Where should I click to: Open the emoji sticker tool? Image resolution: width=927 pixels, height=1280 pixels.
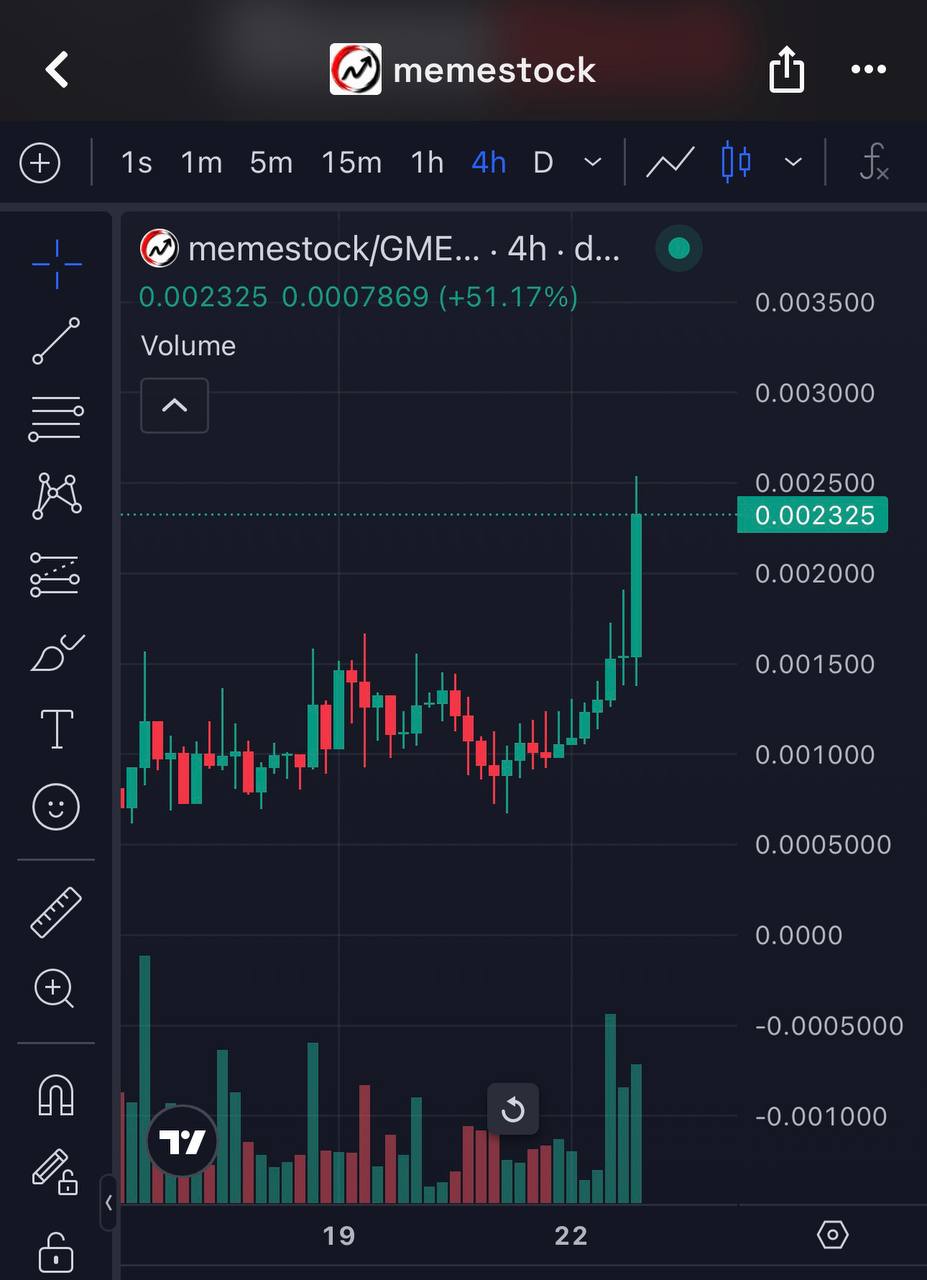56,806
